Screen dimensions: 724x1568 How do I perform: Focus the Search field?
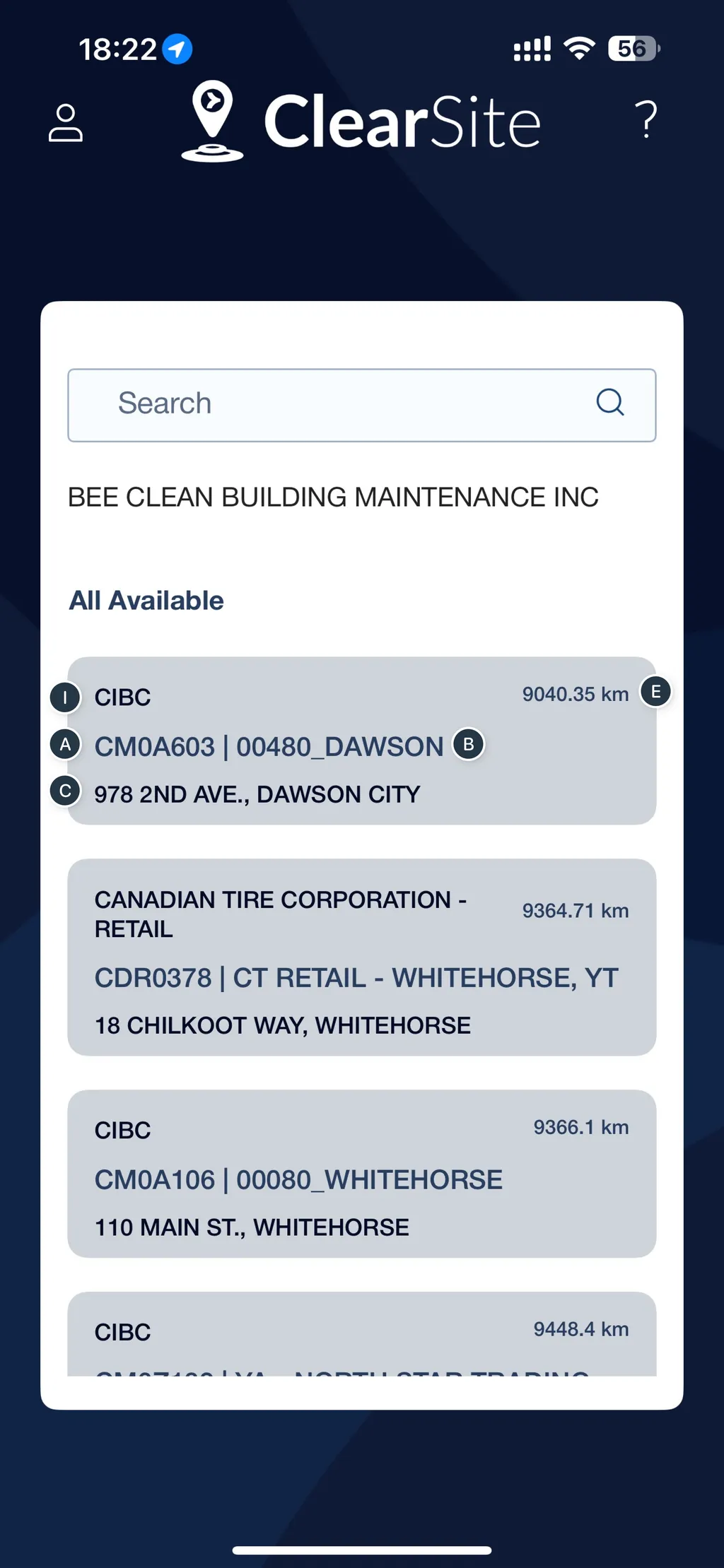click(339, 405)
